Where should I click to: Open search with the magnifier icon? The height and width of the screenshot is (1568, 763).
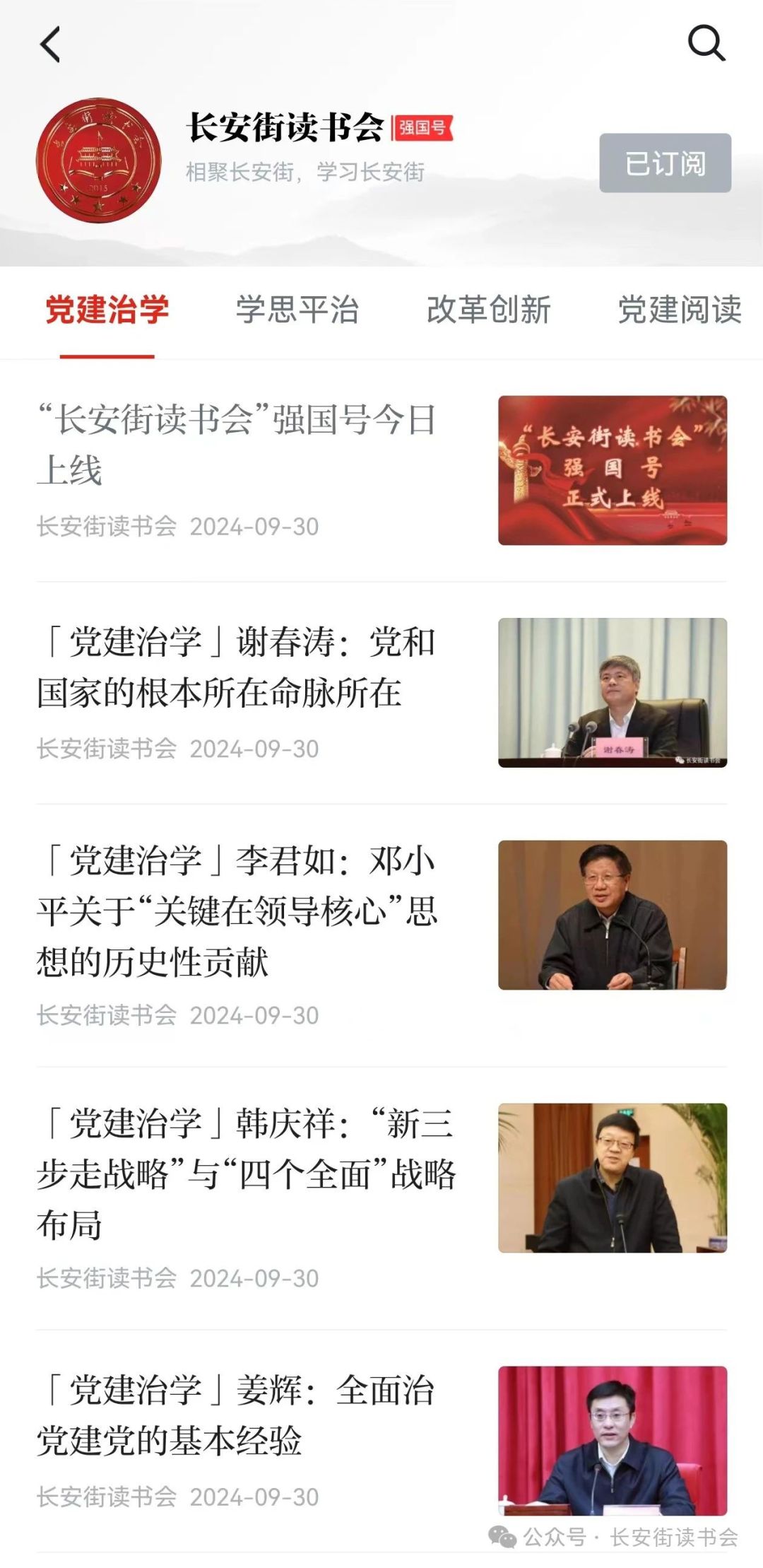pos(706,44)
